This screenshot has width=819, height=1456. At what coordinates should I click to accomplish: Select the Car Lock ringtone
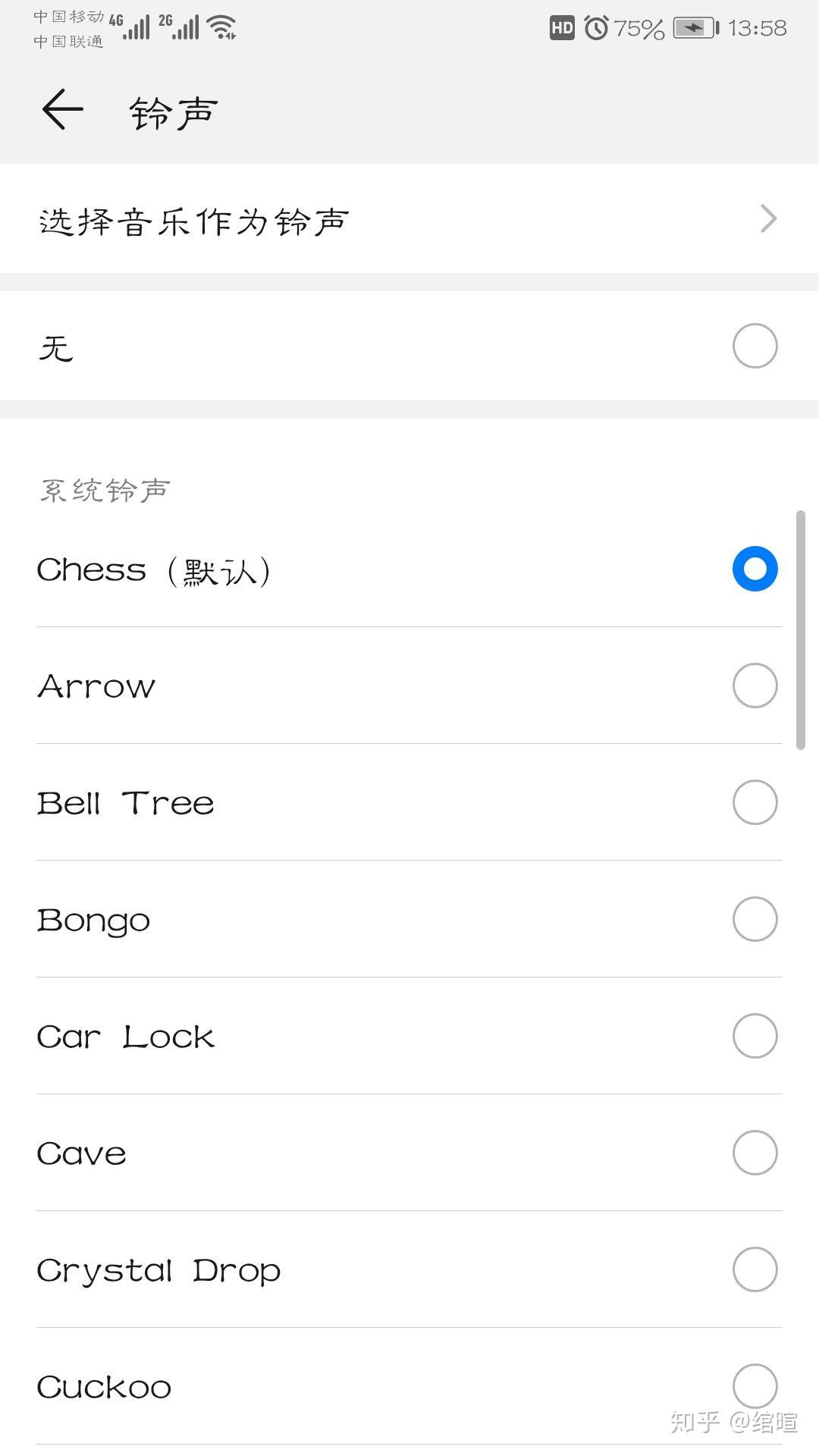pyautogui.click(x=409, y=1036)
